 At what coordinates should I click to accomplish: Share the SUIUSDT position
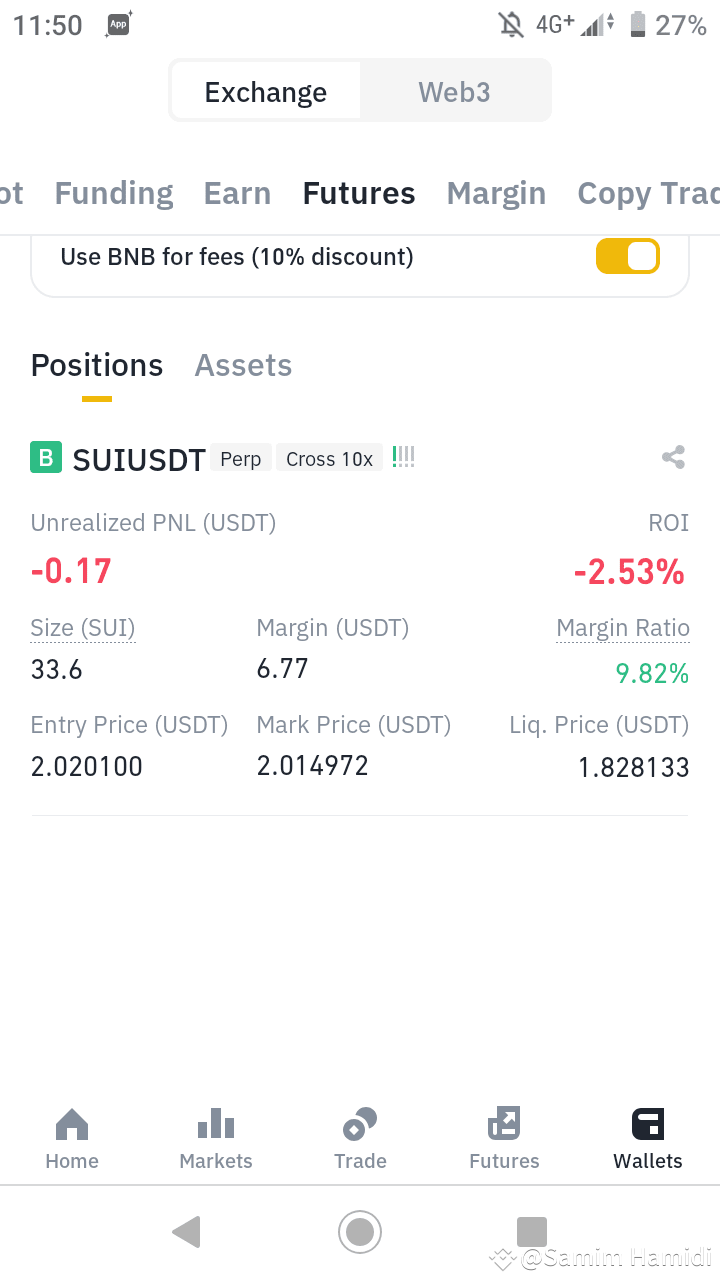(x=672, y=457)
